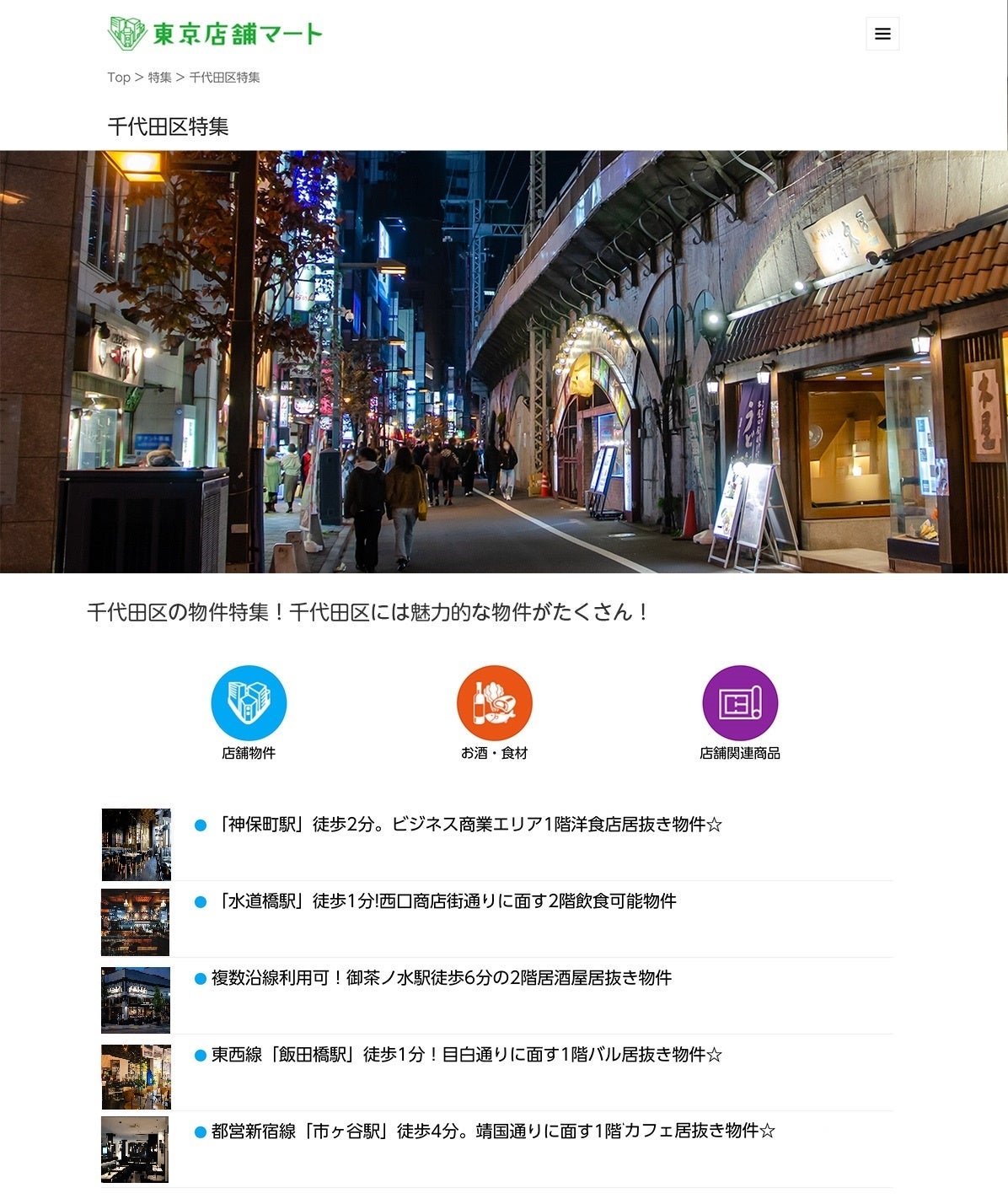Open the 神保町駅 徒歩2分 listing
1008x1204 pixels.
pos(467,825)
